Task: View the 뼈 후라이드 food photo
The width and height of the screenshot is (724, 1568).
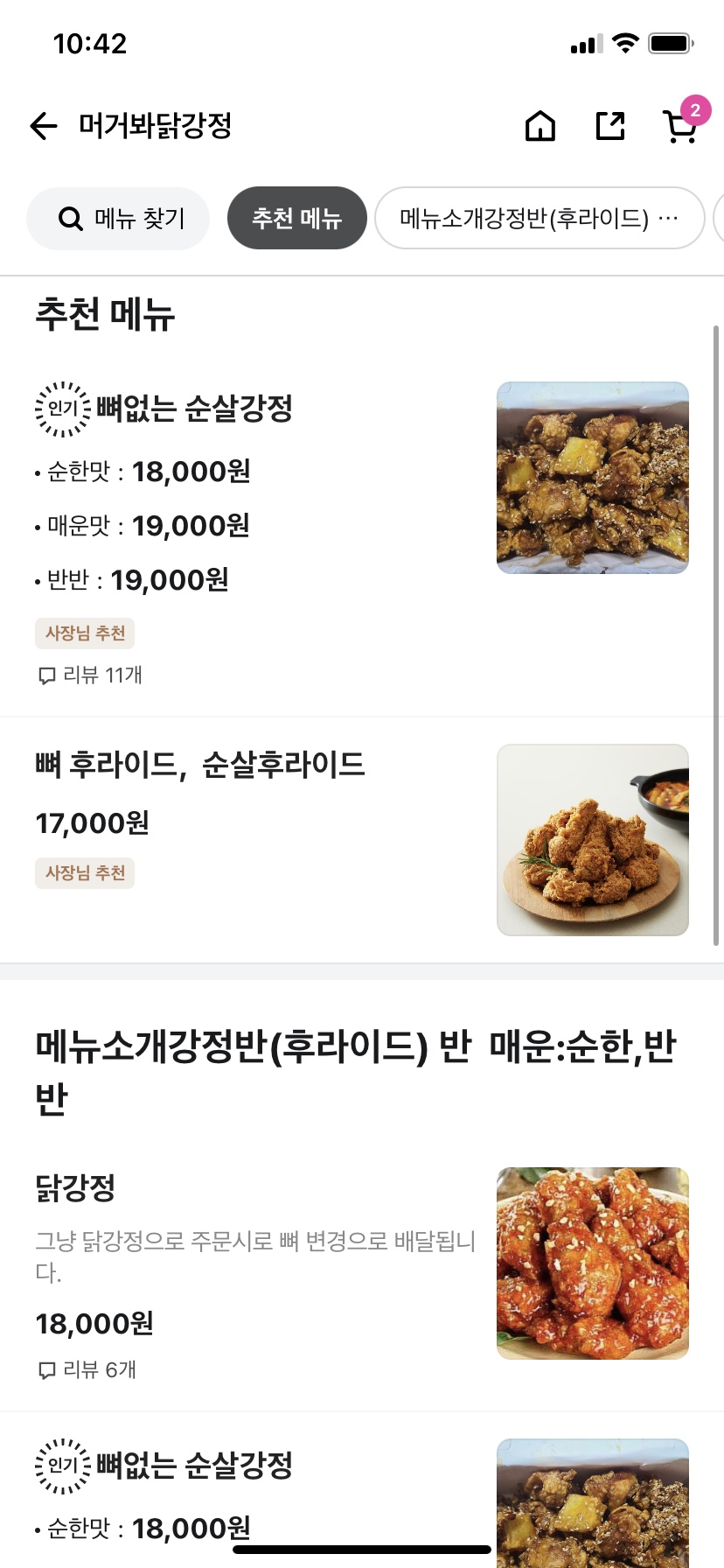Action: pyautogui.click(x=592, y=839)
